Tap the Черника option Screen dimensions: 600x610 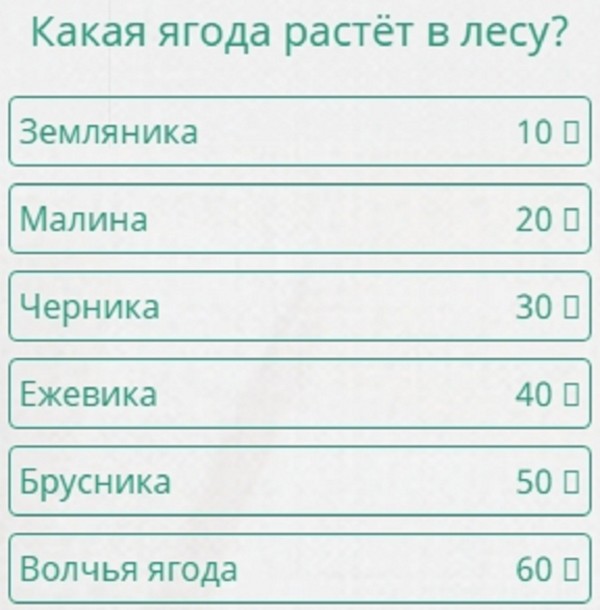[300, 307]
